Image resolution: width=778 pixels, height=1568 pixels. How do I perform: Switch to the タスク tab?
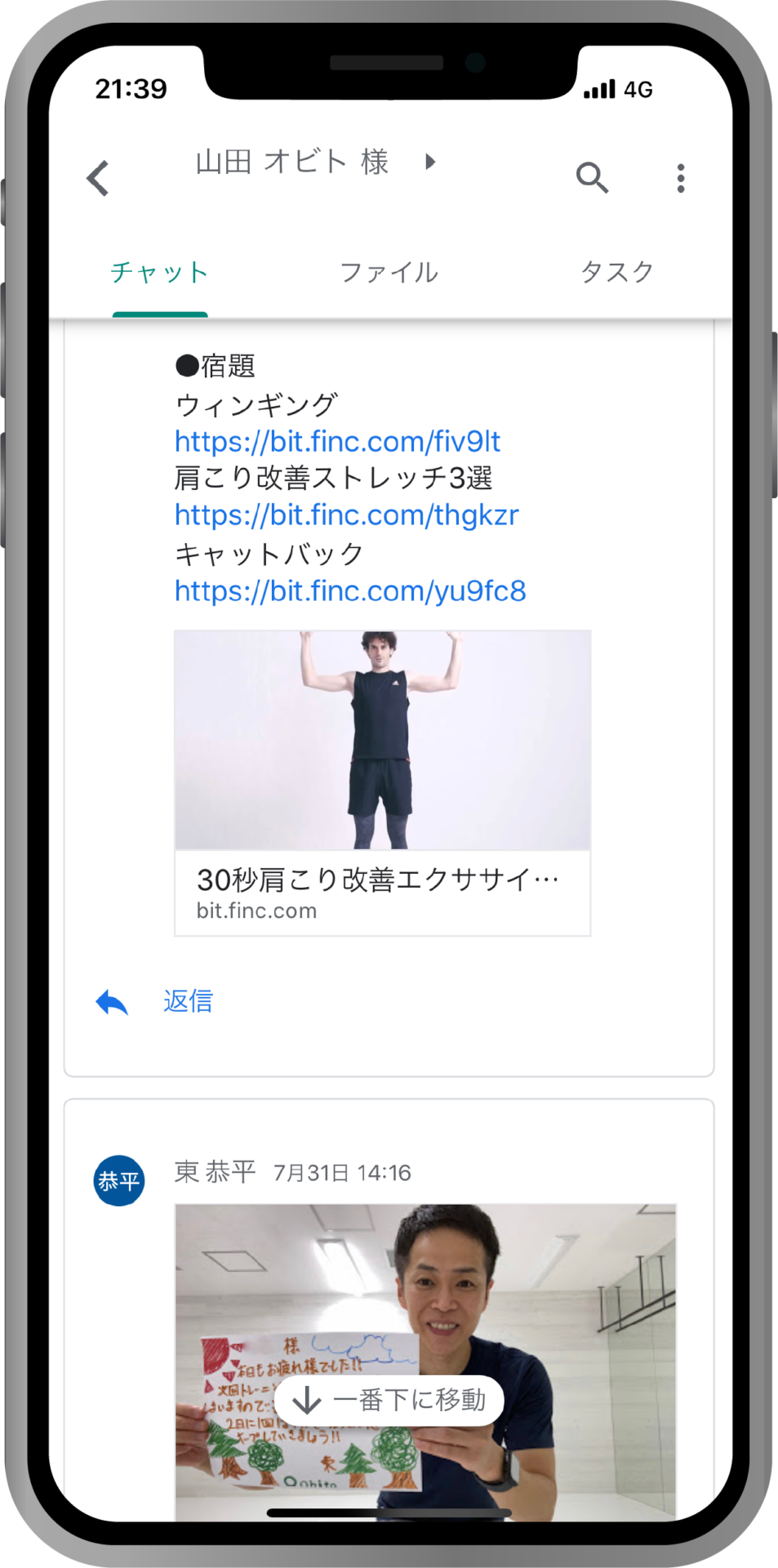click(x=617, y=273)
